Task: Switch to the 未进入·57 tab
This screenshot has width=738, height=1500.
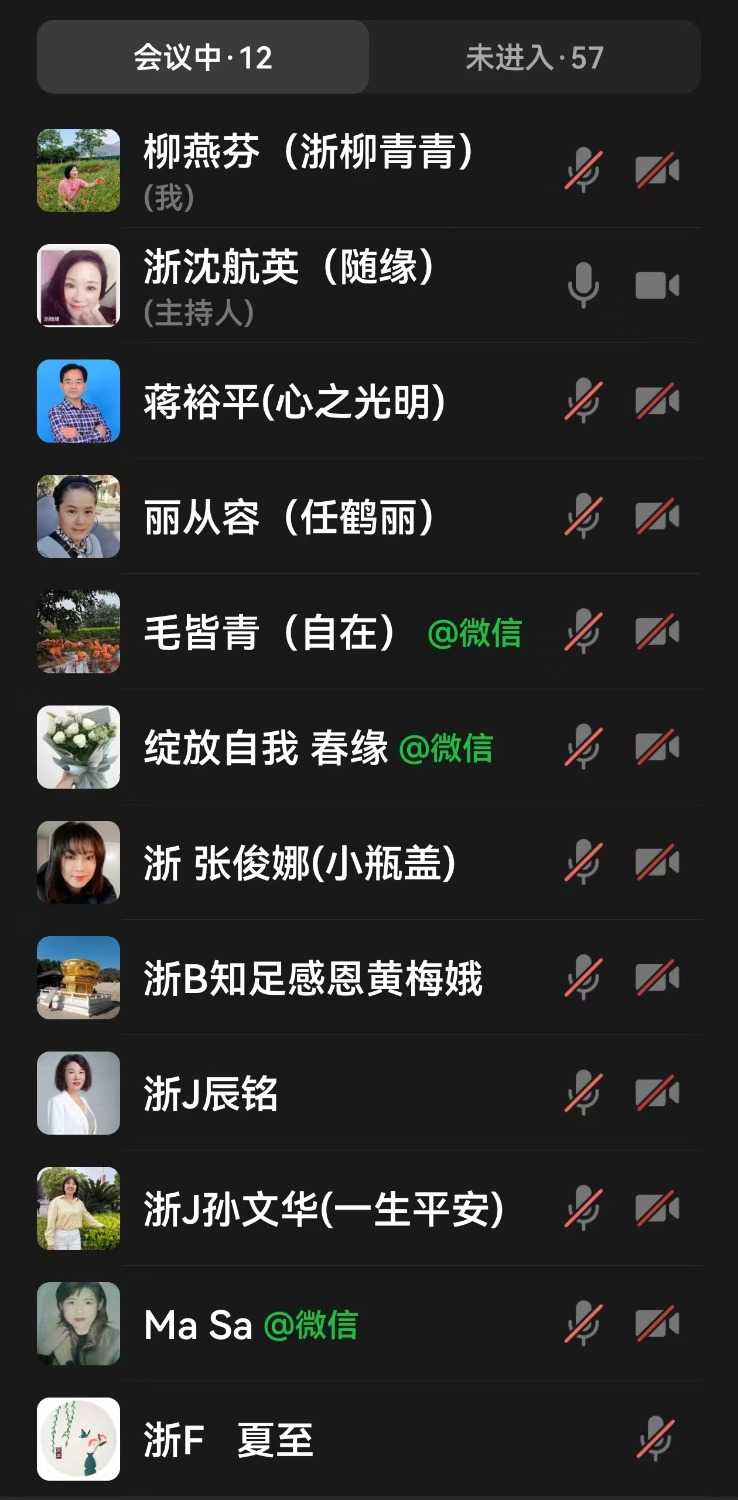Action: [534, 58]
